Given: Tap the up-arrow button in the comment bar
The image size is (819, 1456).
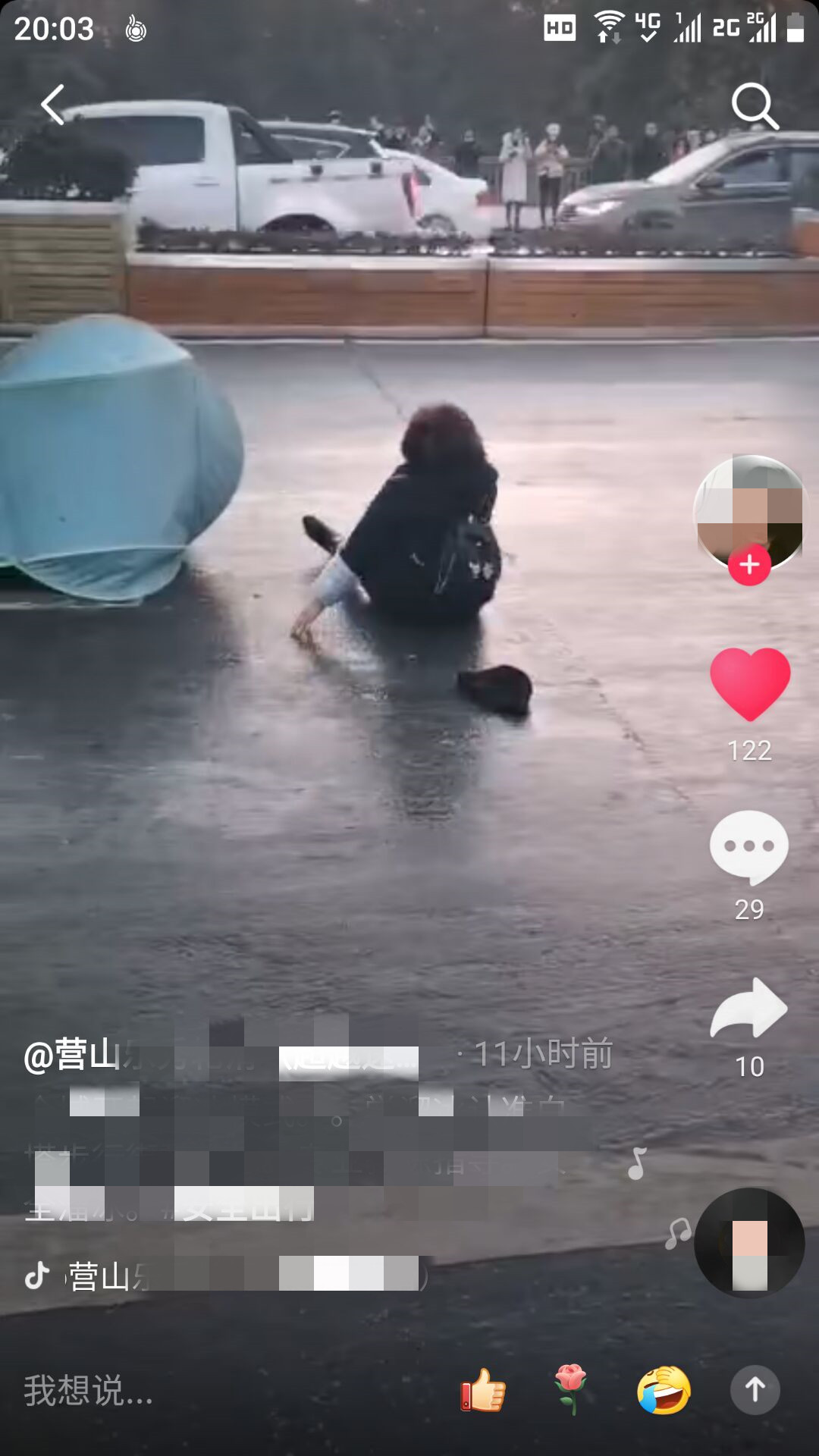Looking at the screenshot, I should tap(755, 1390).
